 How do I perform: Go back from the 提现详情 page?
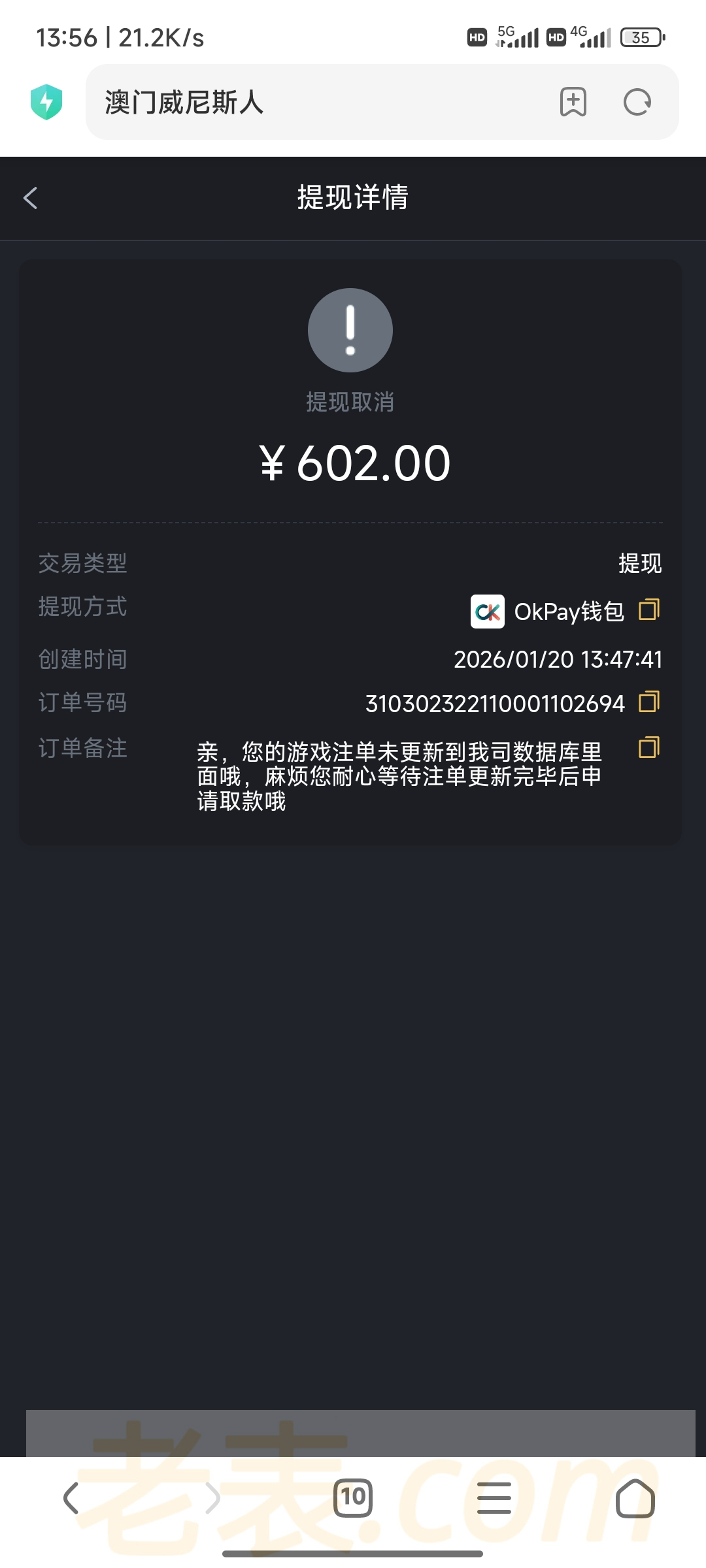click(31, 198)
